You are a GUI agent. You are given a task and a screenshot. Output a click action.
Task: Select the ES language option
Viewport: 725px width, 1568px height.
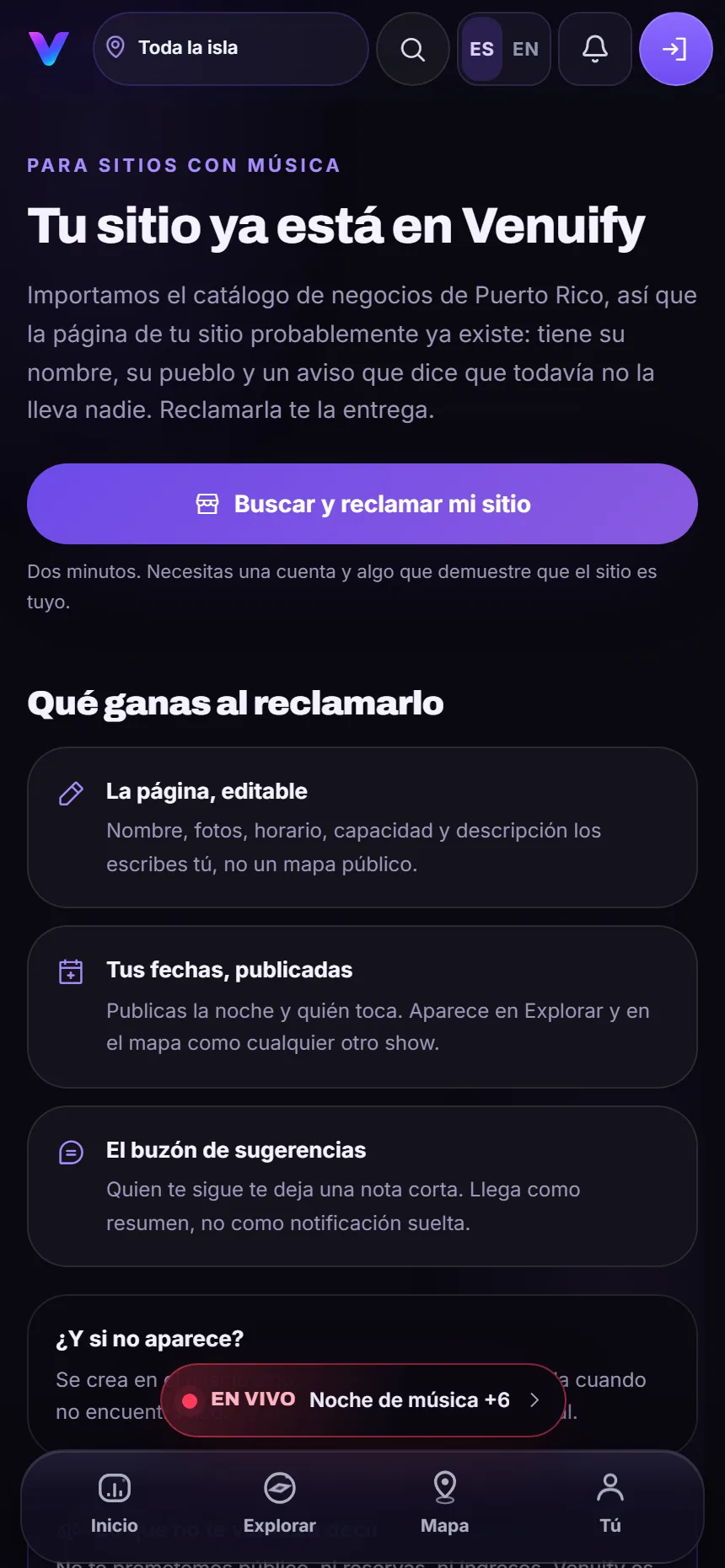[481, 49]
